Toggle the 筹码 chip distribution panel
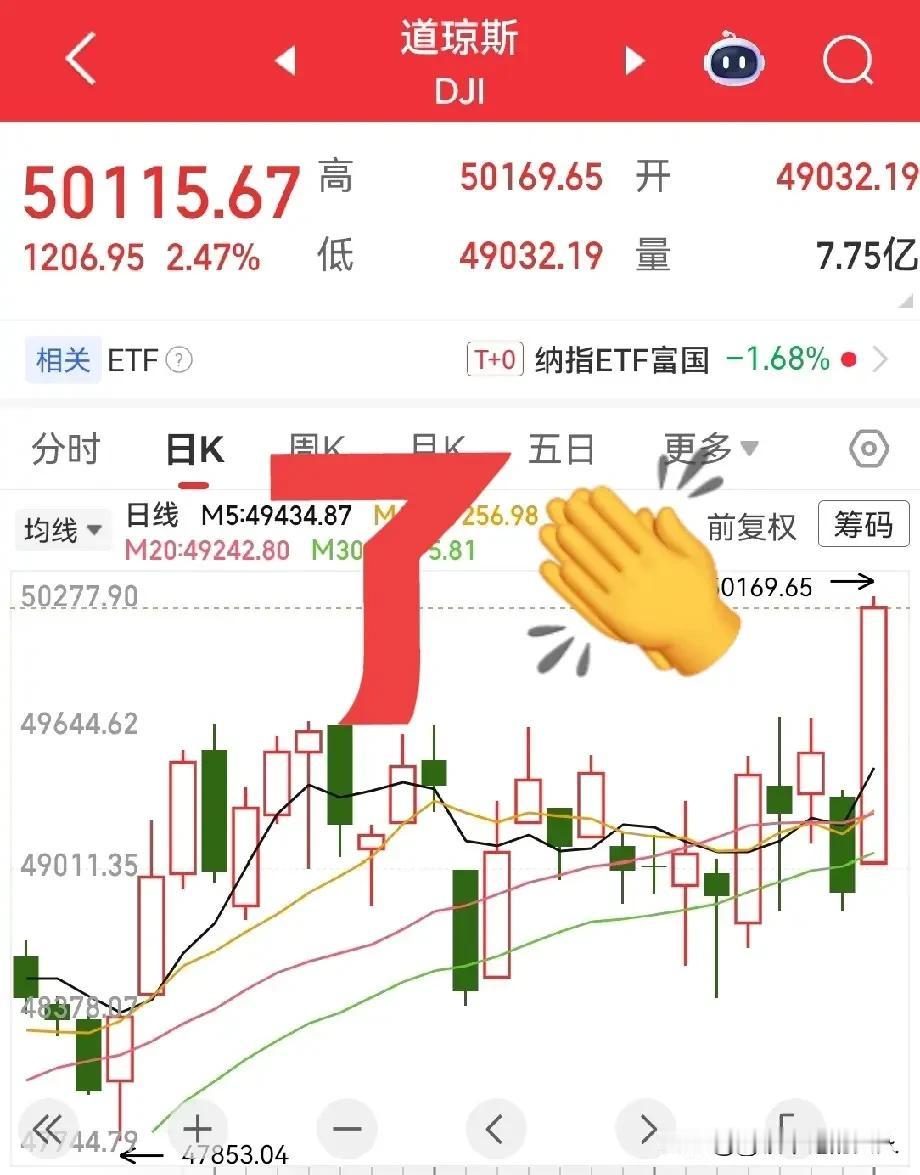920x1175 pixels. click(863, 524)
